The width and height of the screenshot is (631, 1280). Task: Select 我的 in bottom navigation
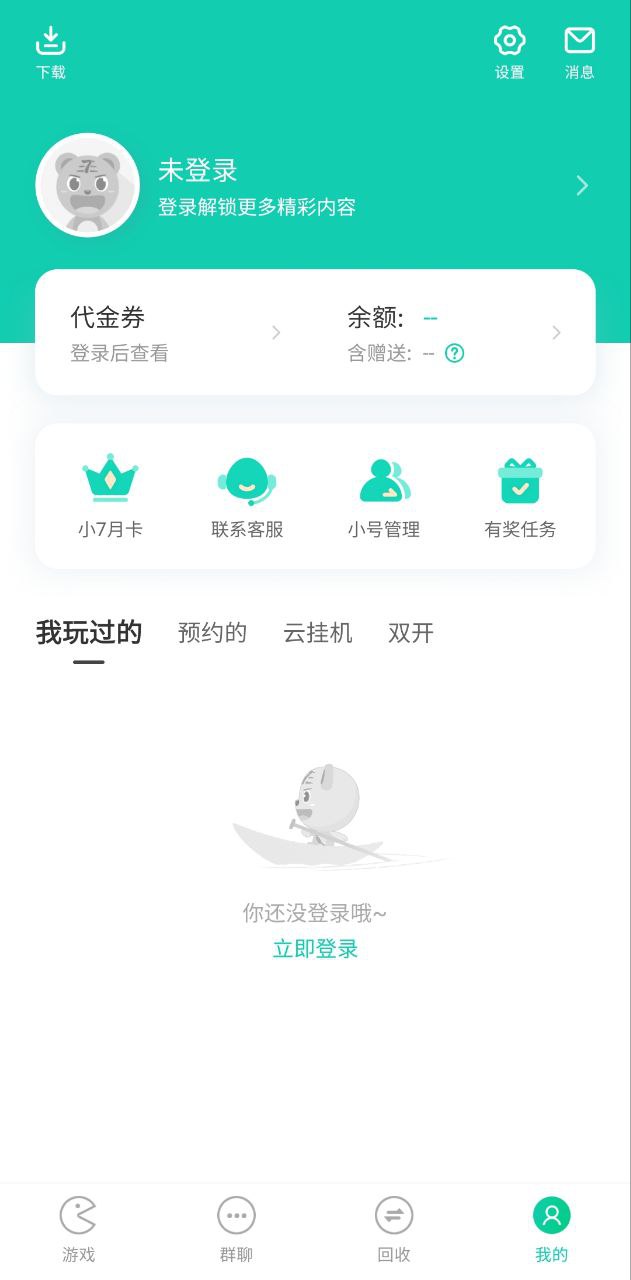click(551, 1230)
